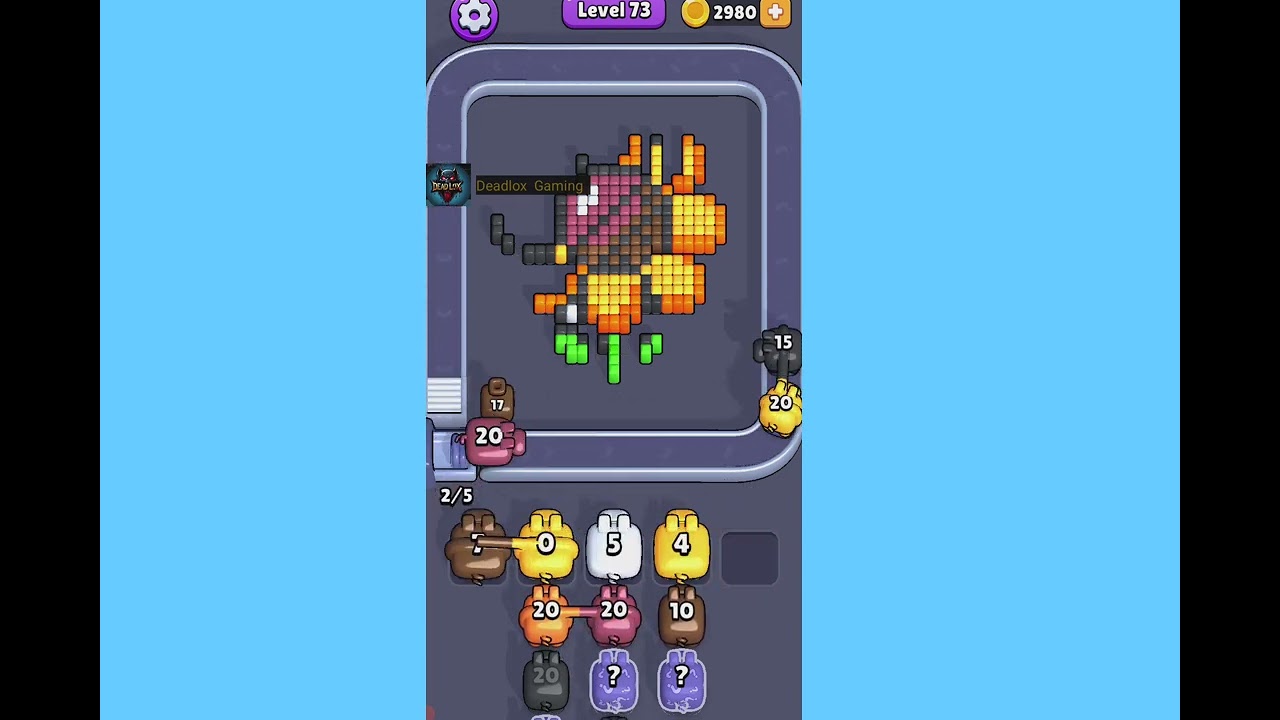
Task: Select the brown shooter numbered 7
Action: tap(476, 548)
